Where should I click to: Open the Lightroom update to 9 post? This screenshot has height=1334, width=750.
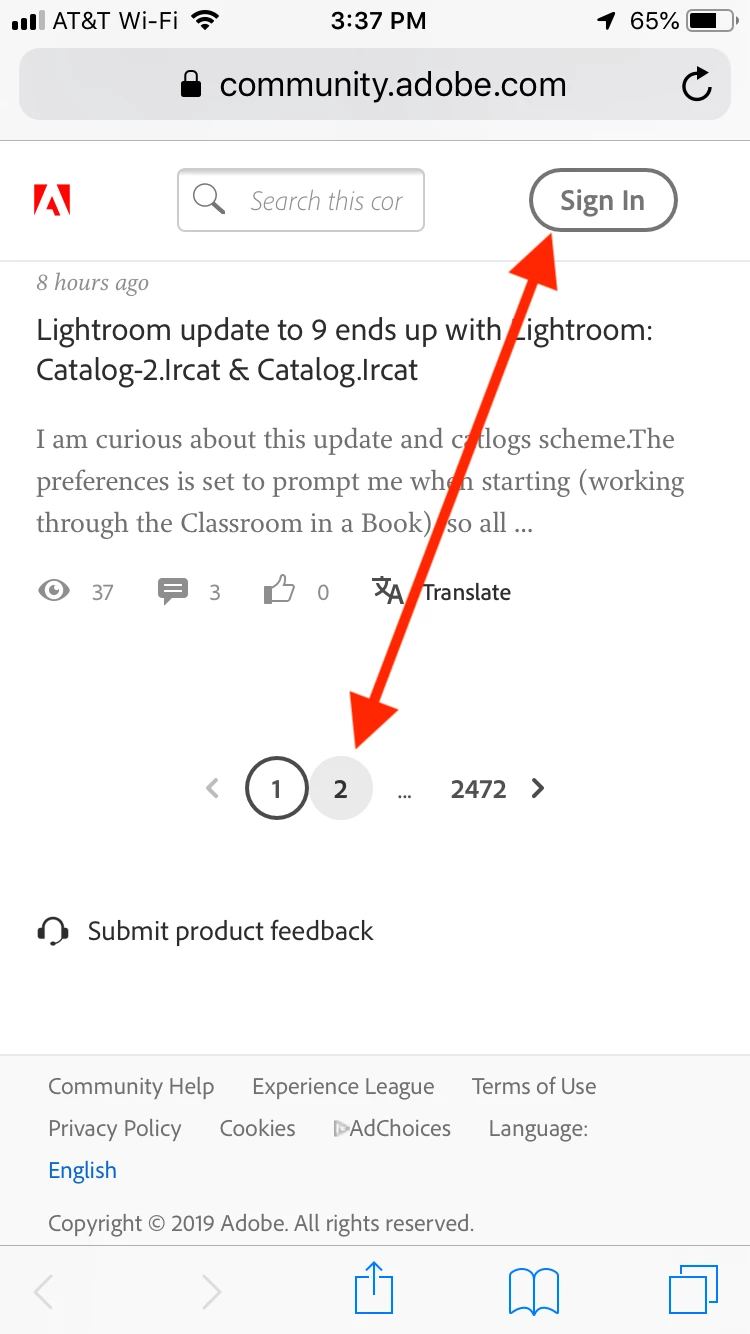tap(344, 349)
